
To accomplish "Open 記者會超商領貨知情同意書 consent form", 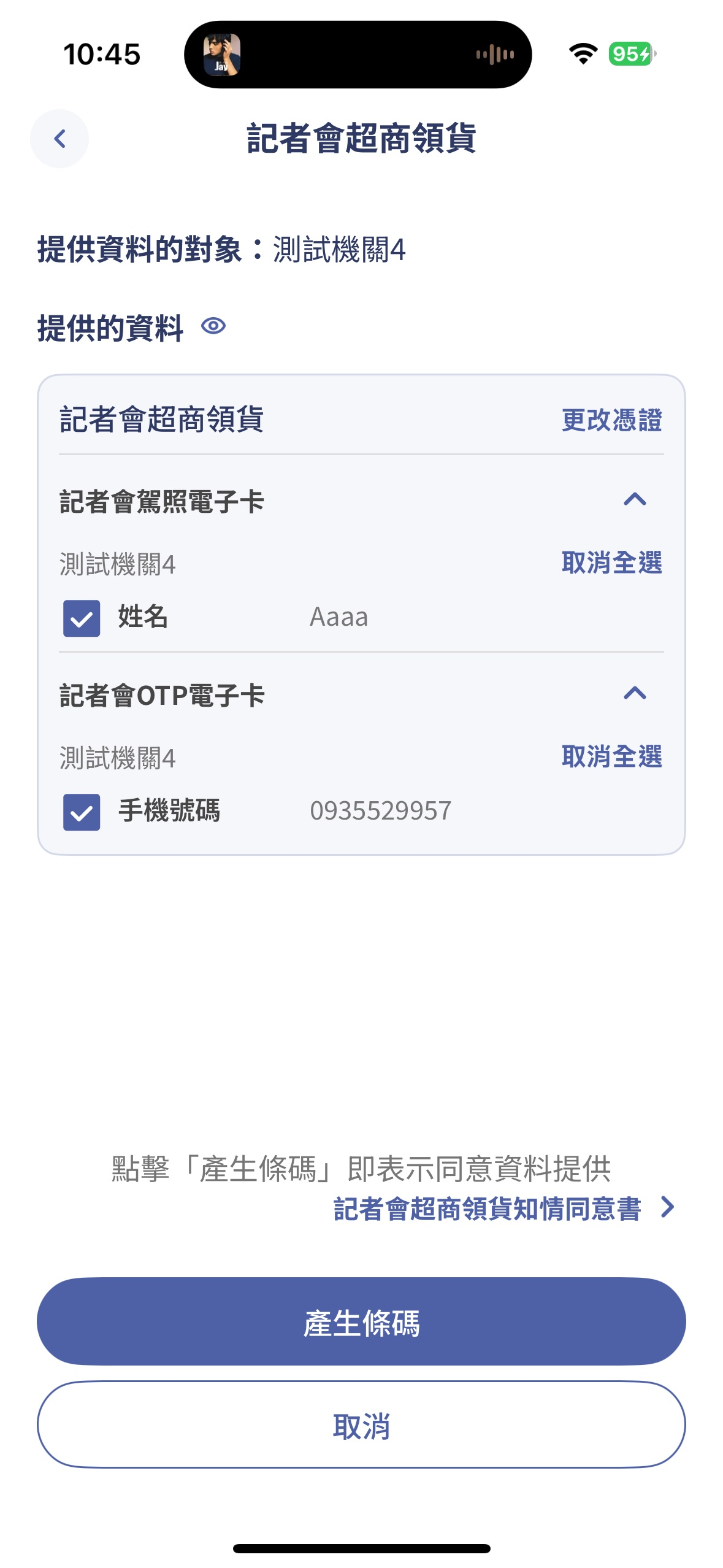I will coord(503,1209).
